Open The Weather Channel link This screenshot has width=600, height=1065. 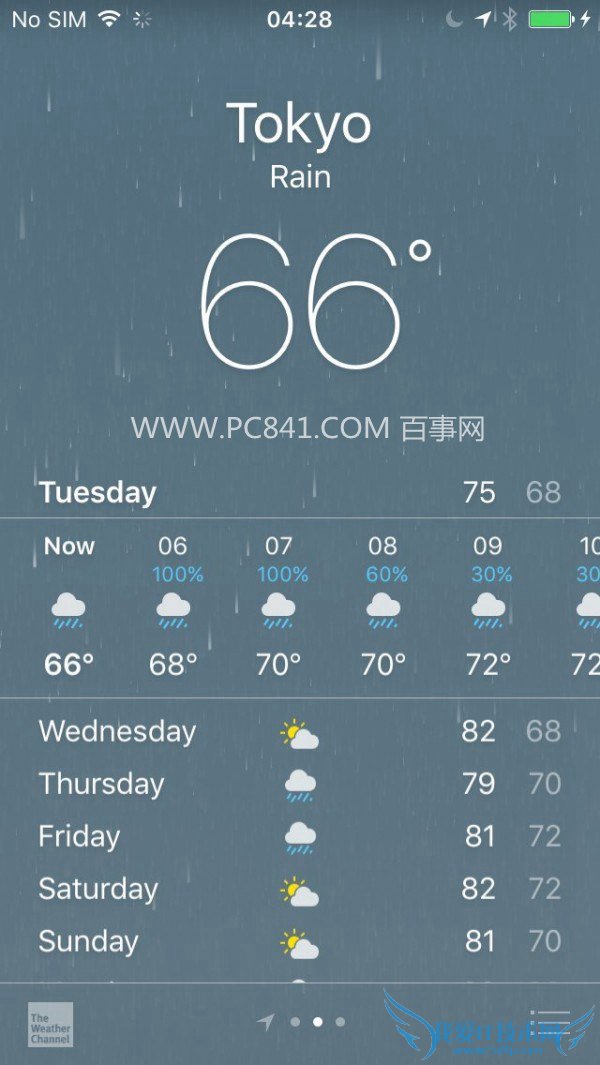click(x=50, y=1024)
